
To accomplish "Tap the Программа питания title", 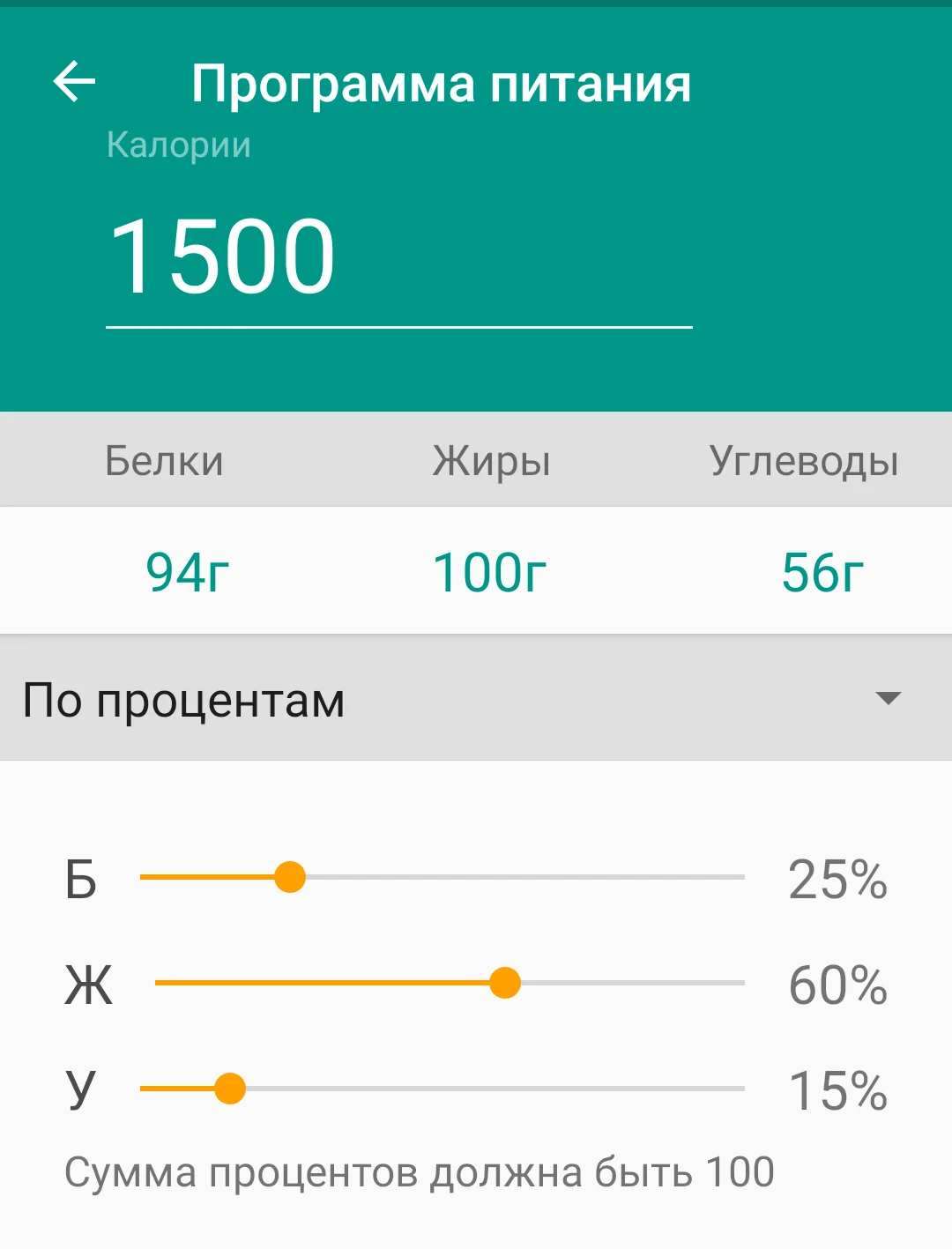I will pos(443,84).
